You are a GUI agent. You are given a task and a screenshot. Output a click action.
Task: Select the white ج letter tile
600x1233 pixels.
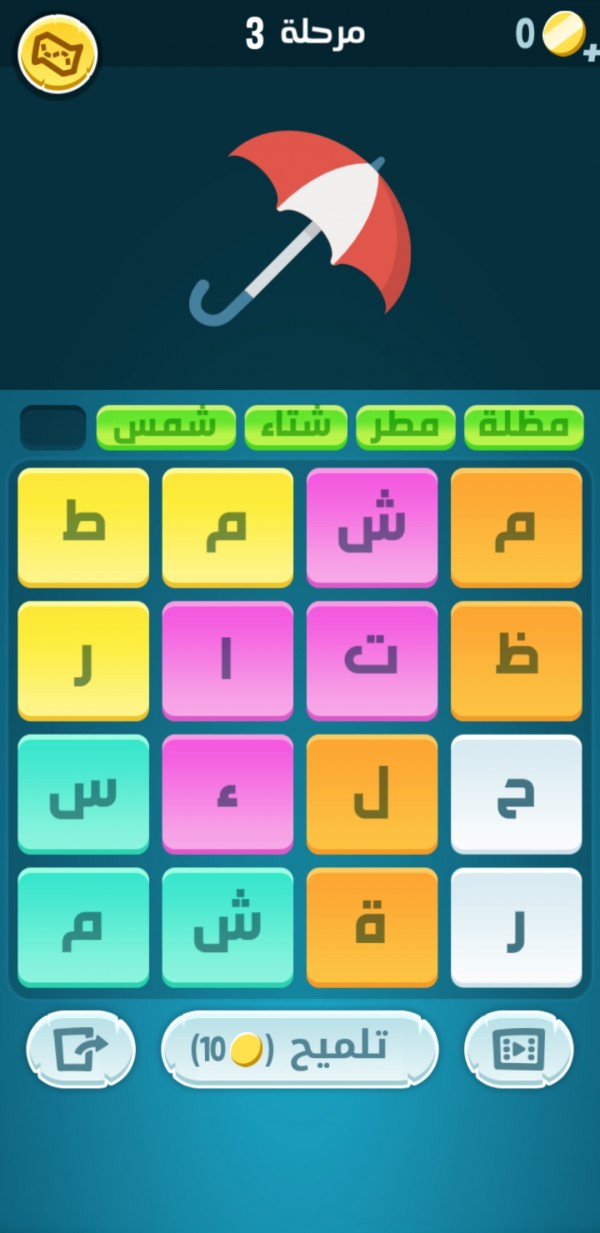[516, 794]
